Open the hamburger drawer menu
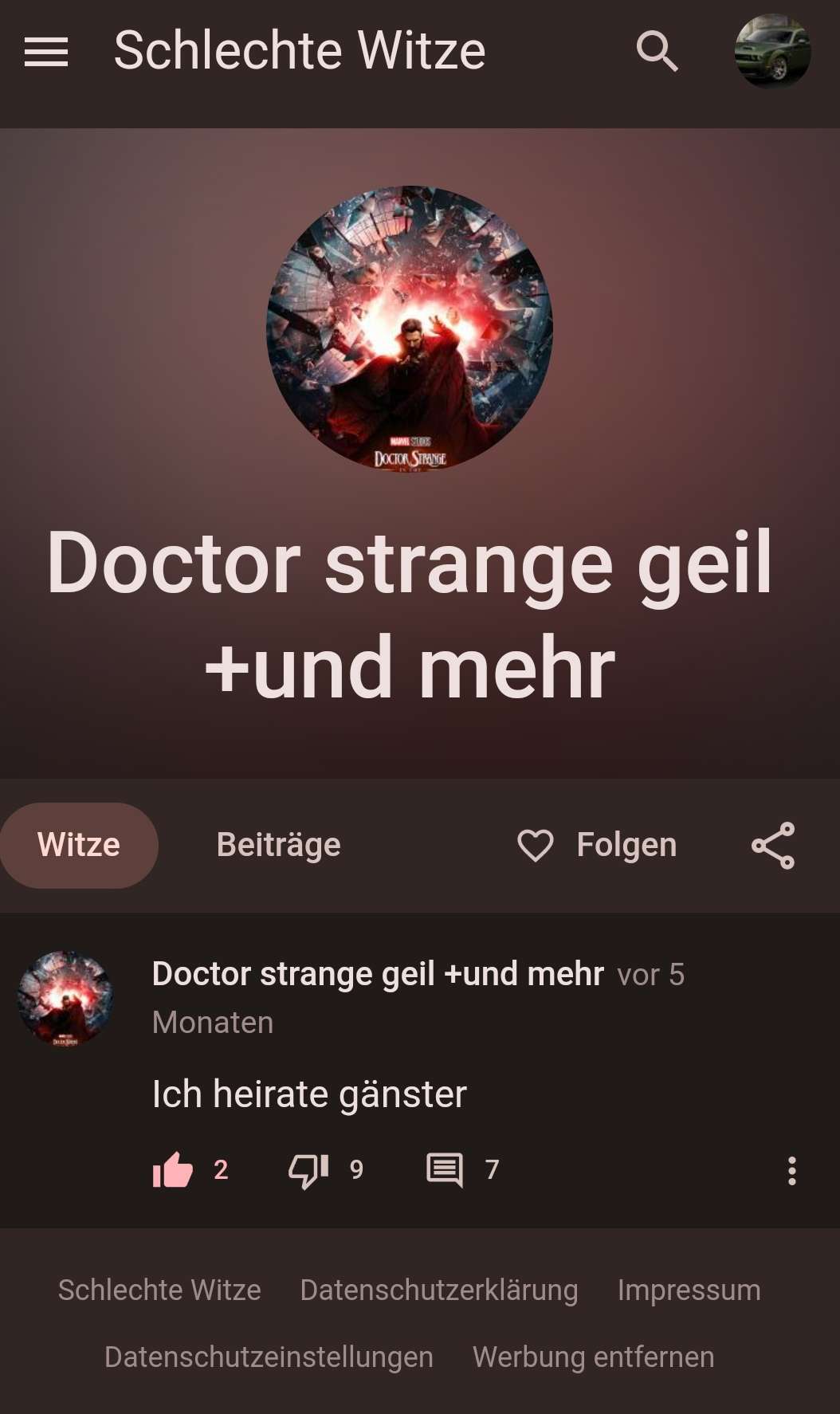Image resolution: width=840 pixels, height=1414 pixels. 46,52
